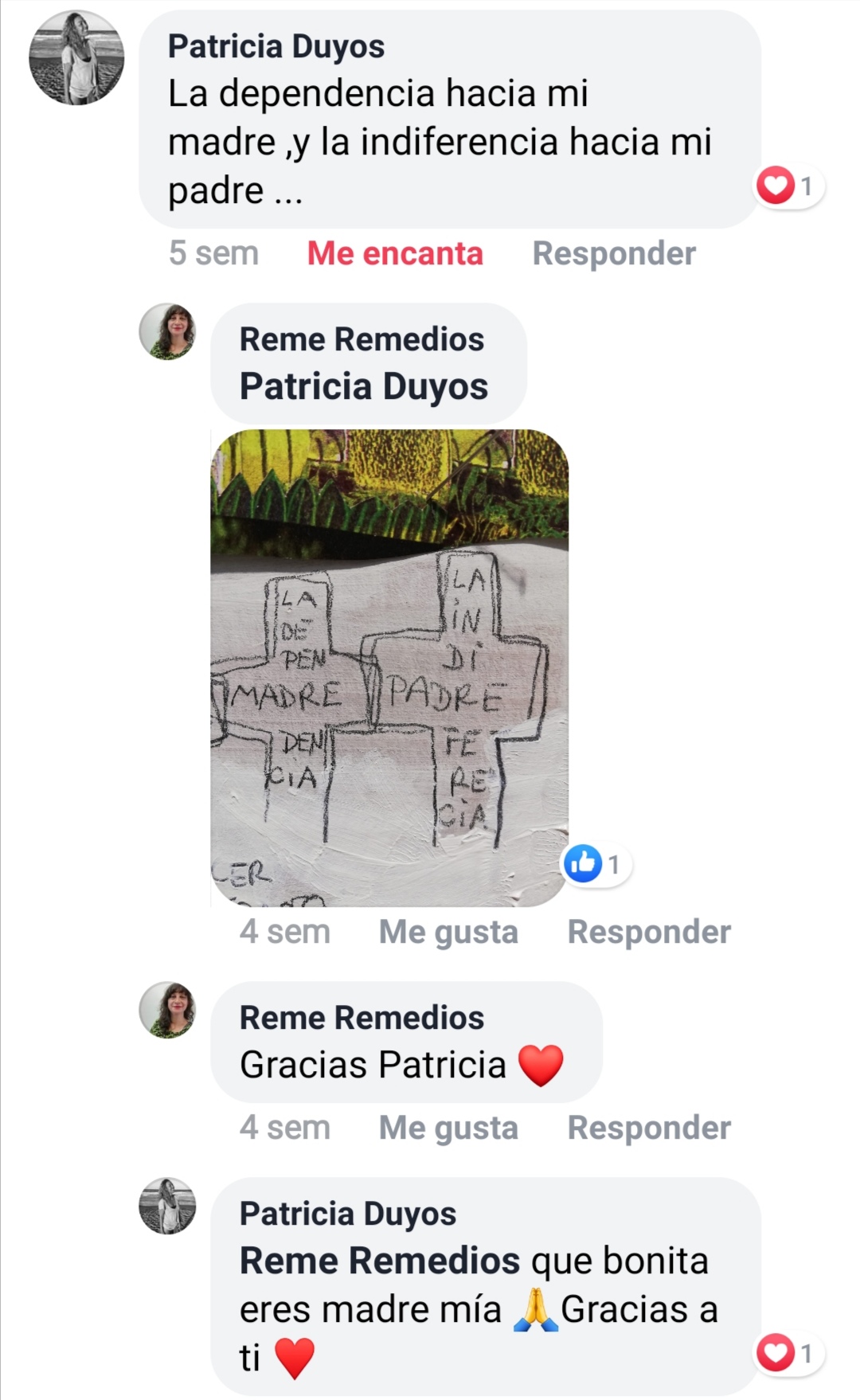View heart reaction on 'que bonita eres' comment

click(x=788, y=1353)
